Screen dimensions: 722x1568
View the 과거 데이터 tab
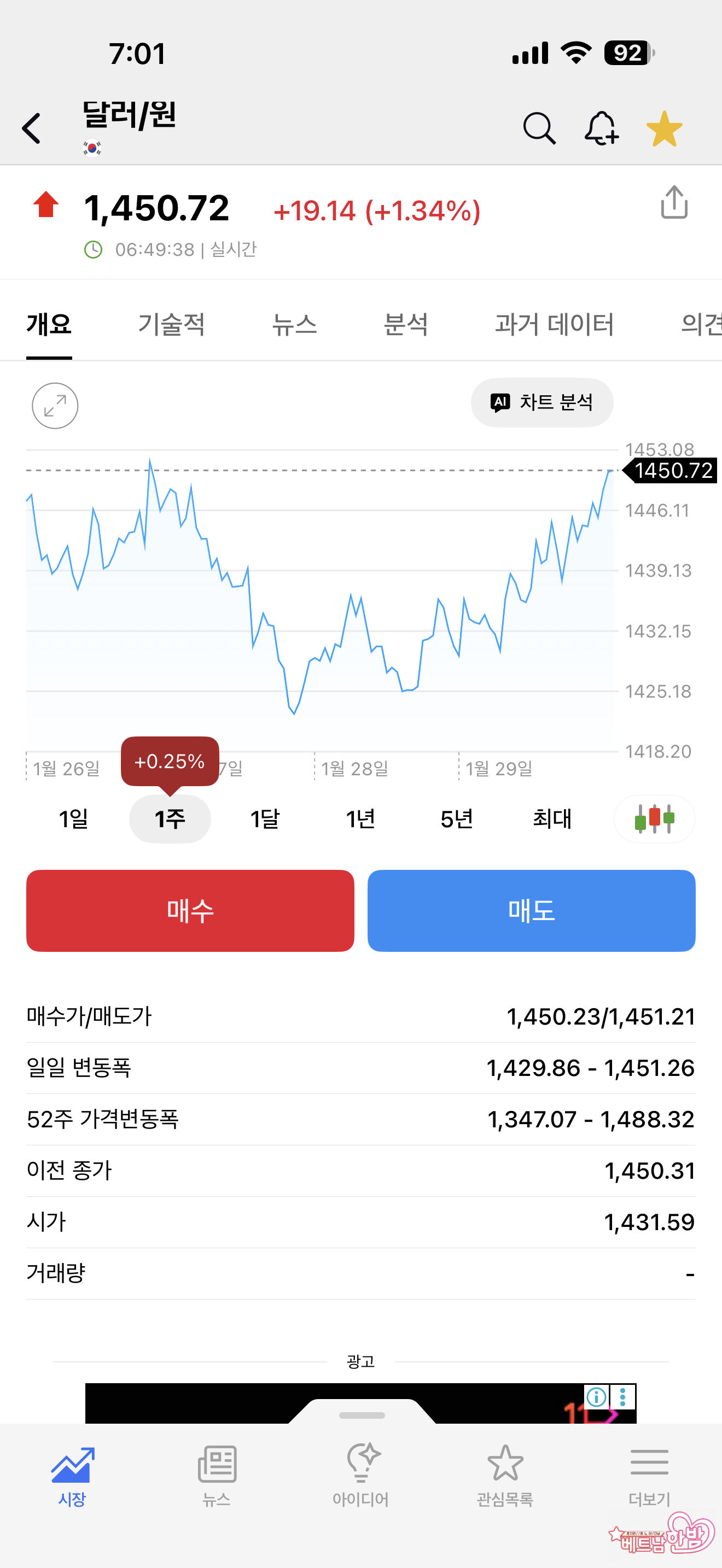tap(554, 324)
